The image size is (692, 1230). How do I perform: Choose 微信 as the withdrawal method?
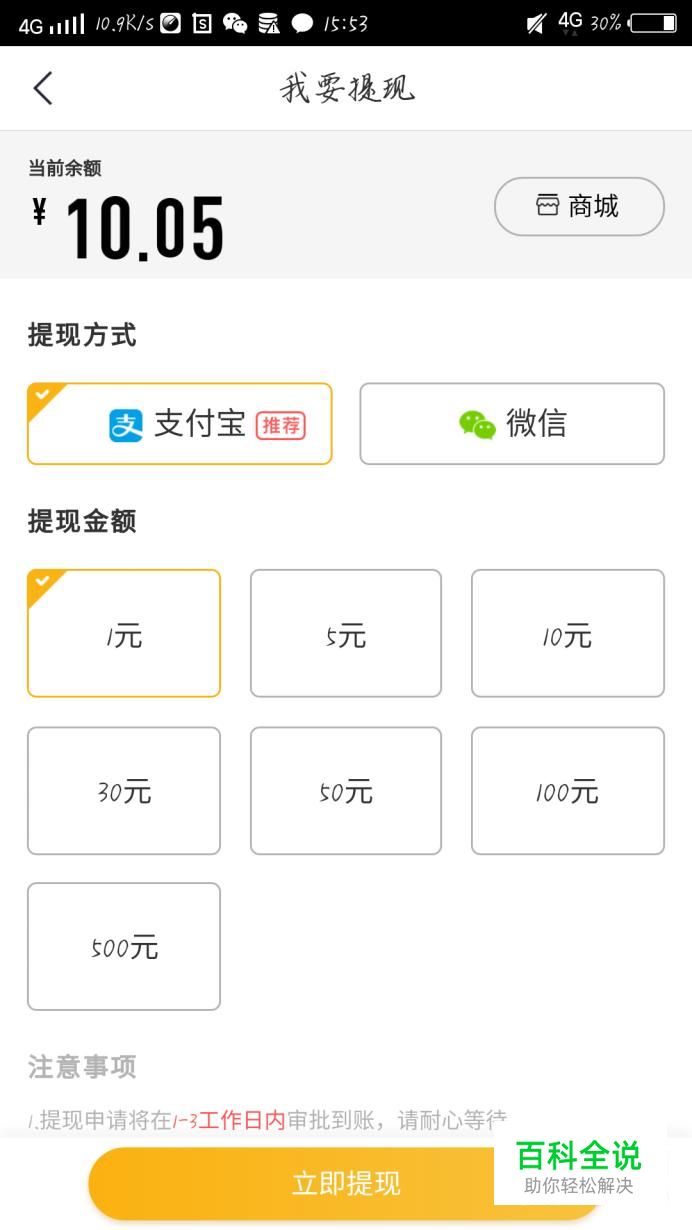pos(512,424)
